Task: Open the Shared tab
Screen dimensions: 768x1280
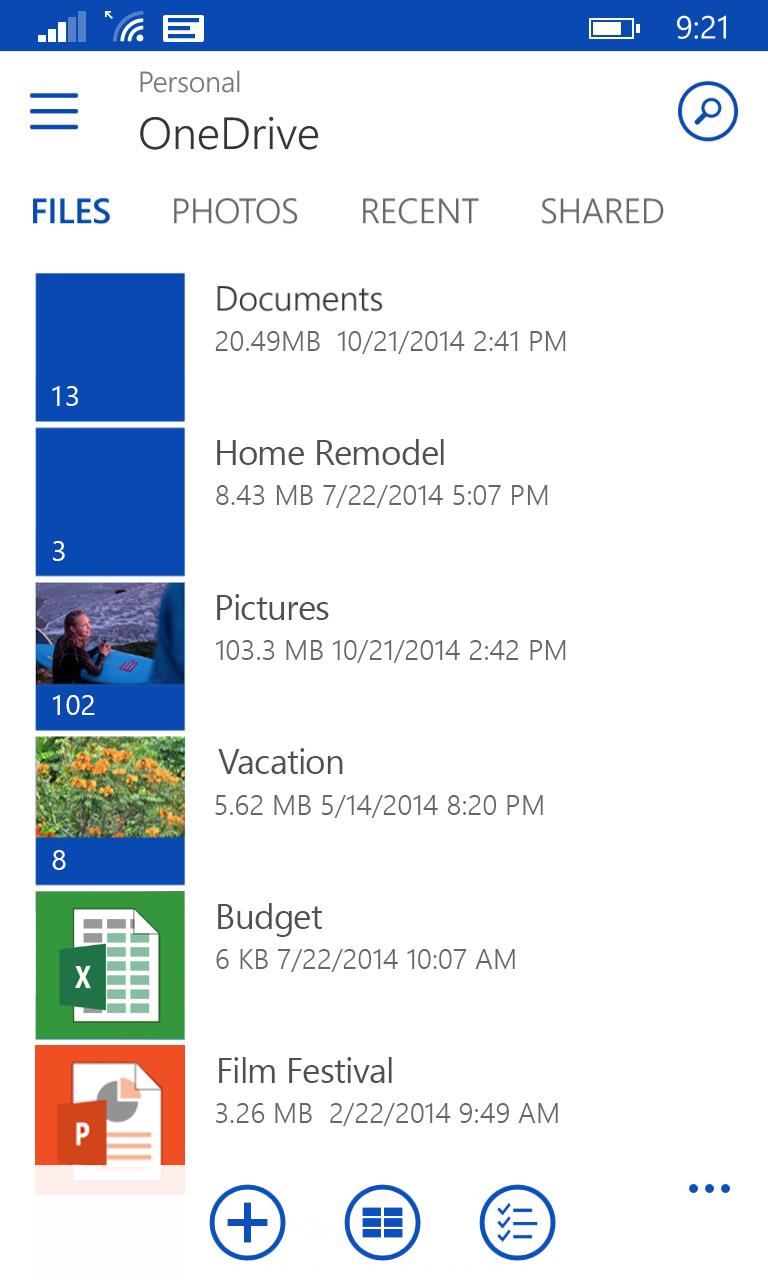Action: 602,211
